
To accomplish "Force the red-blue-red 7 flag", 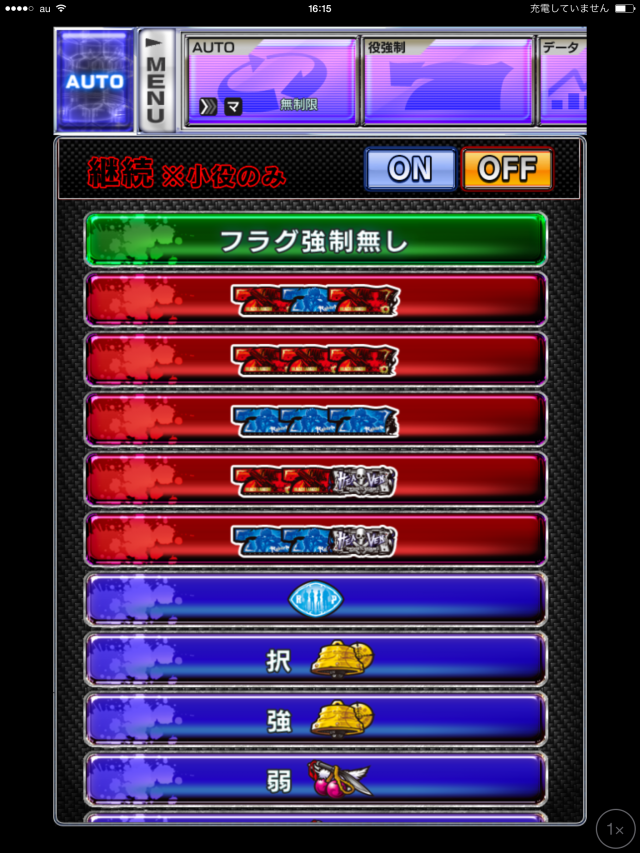I will (315, 300).
